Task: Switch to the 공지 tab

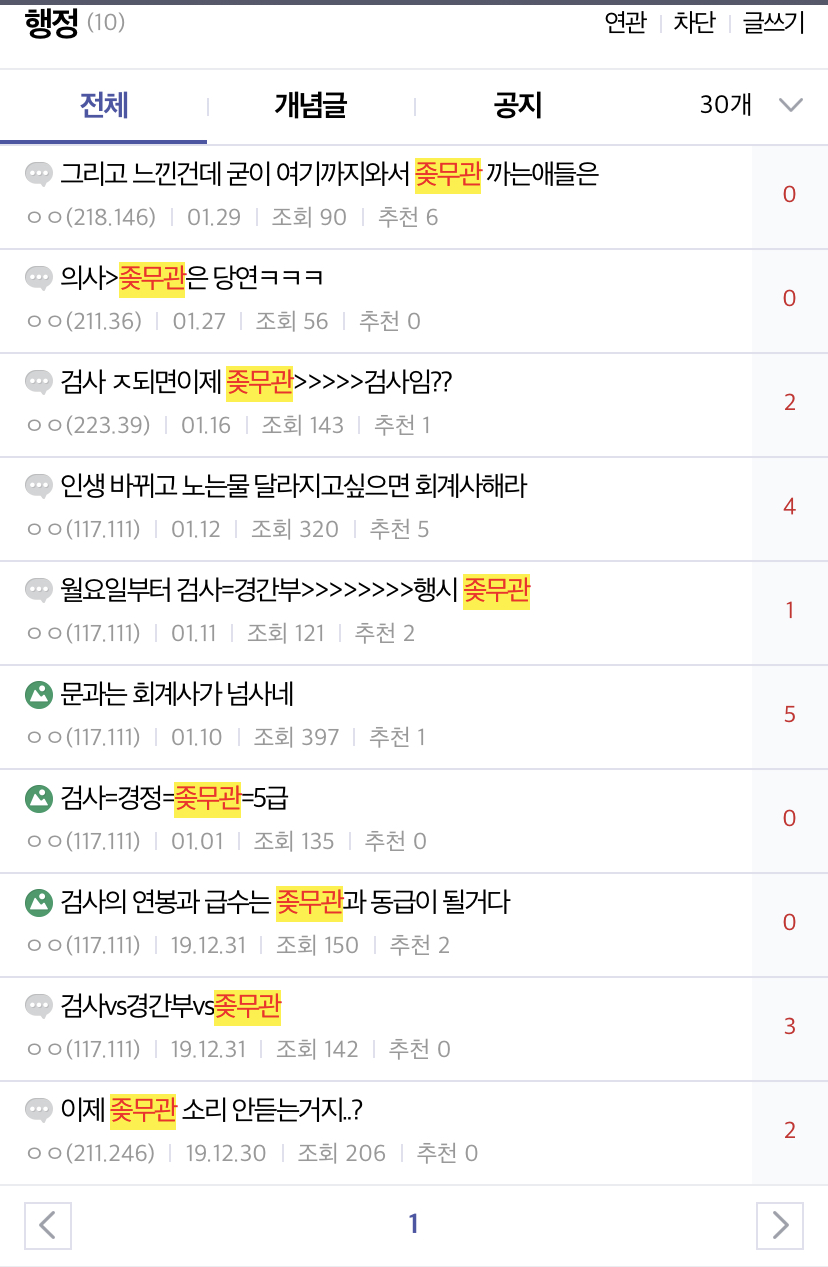Action: click(517, 105)
